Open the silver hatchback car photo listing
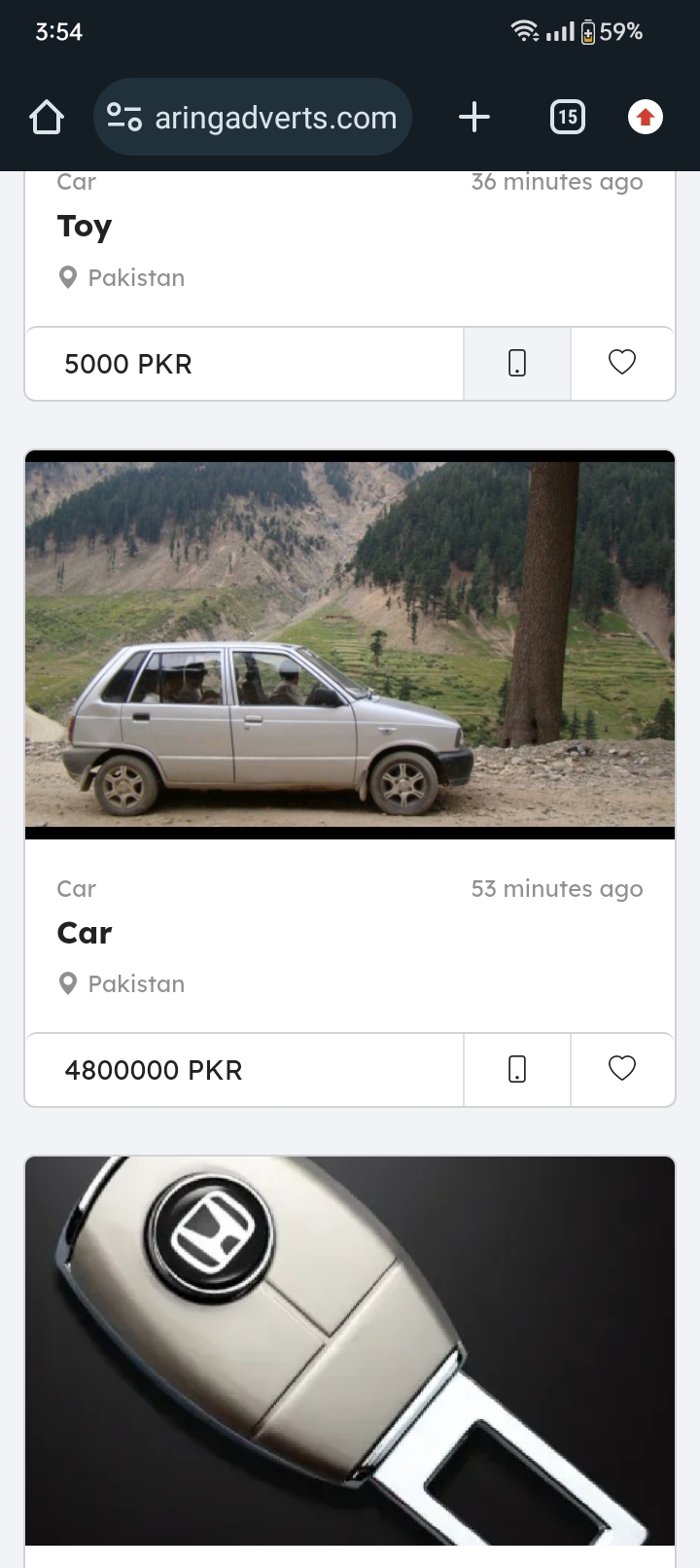 tap(350, 644)
